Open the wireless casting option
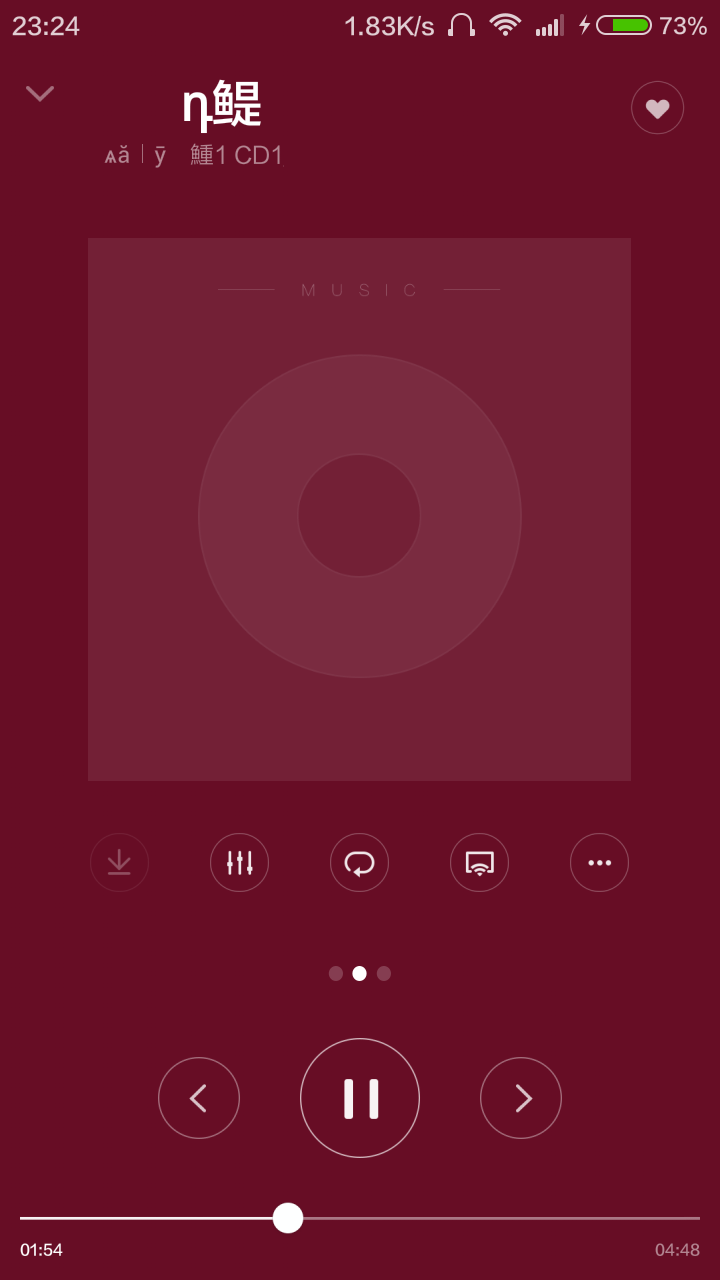Image resolution: width=720 pixels, height=1280 pixels. (479, 862)
